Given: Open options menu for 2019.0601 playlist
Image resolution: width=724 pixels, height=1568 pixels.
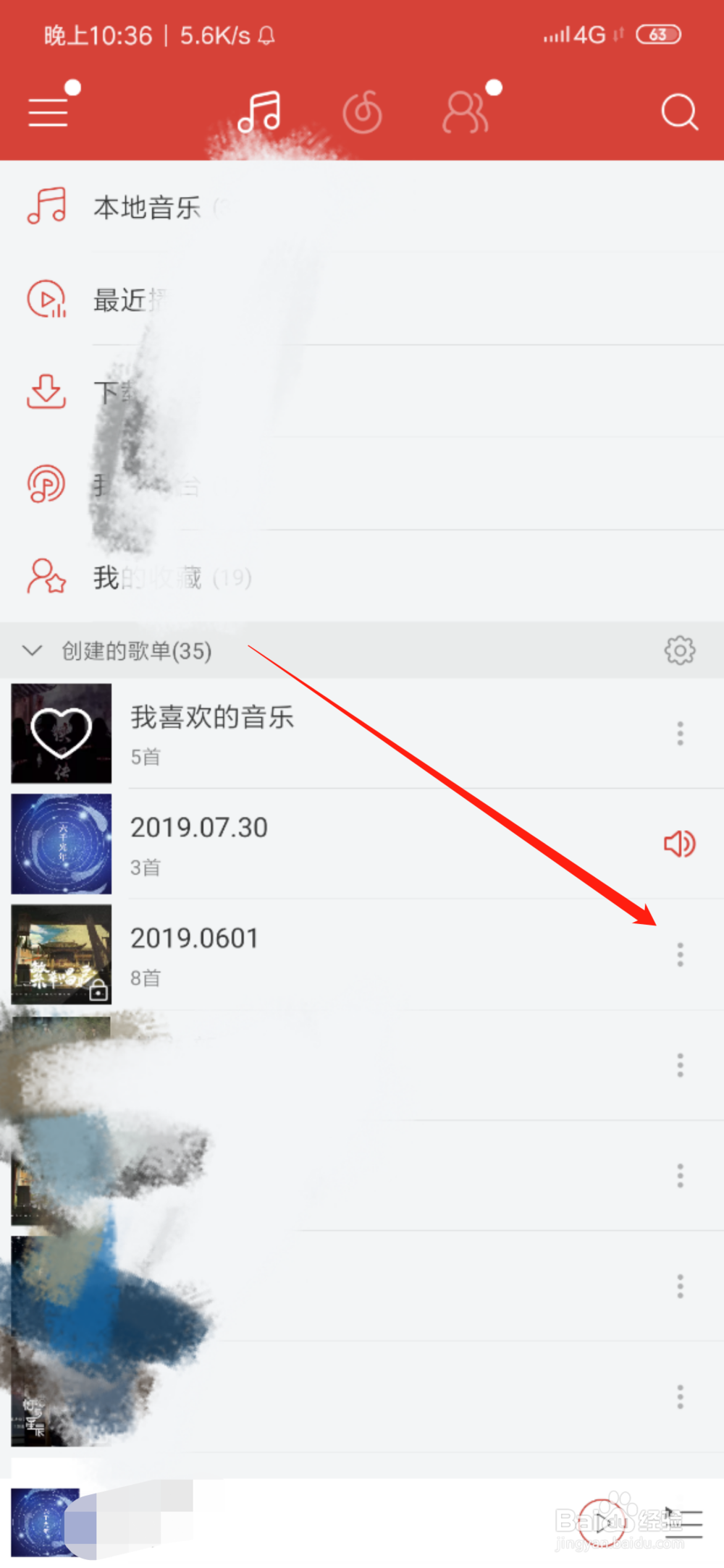Looking at the screenshot, I should tap(680, 954).
